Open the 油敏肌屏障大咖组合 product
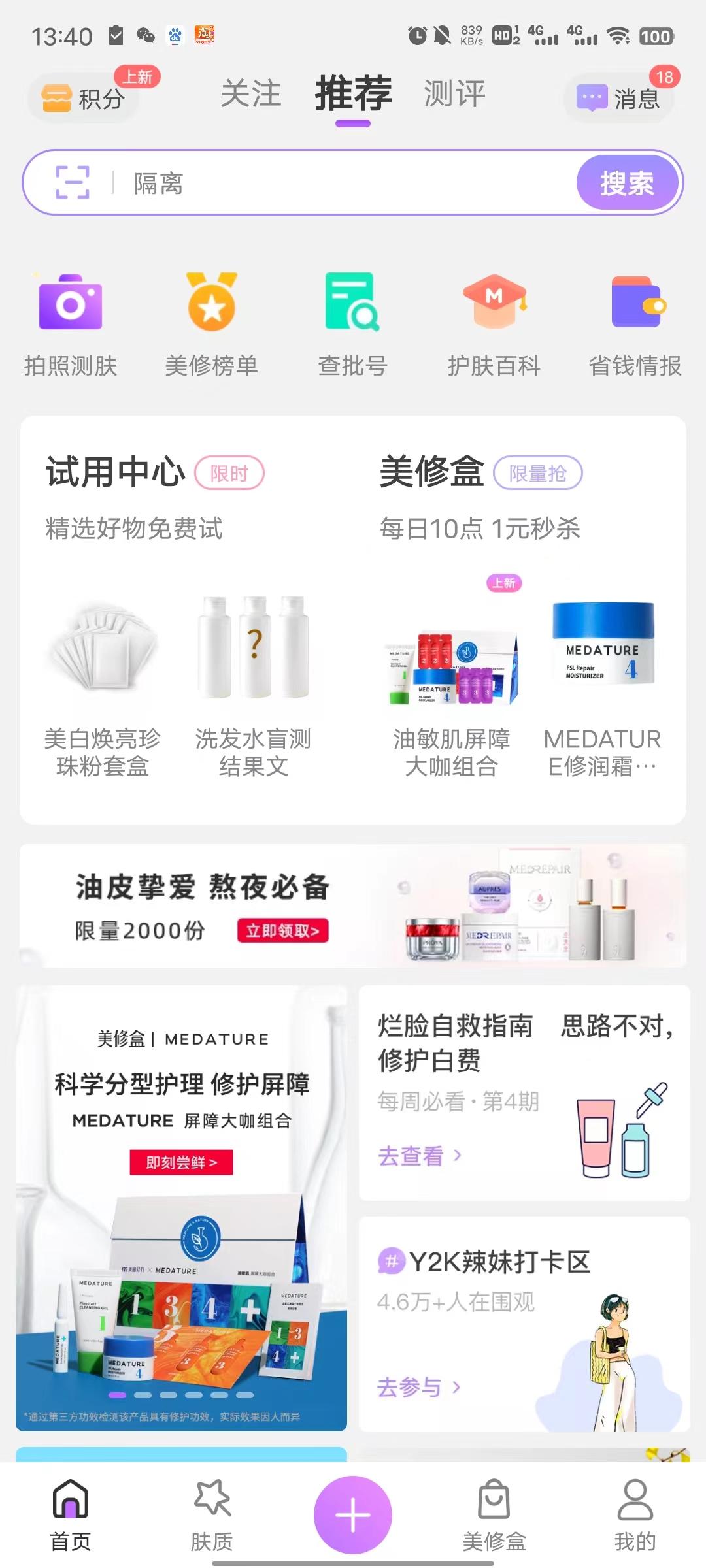This screenshot has width=706, height=1568. [x=452, y=686]
